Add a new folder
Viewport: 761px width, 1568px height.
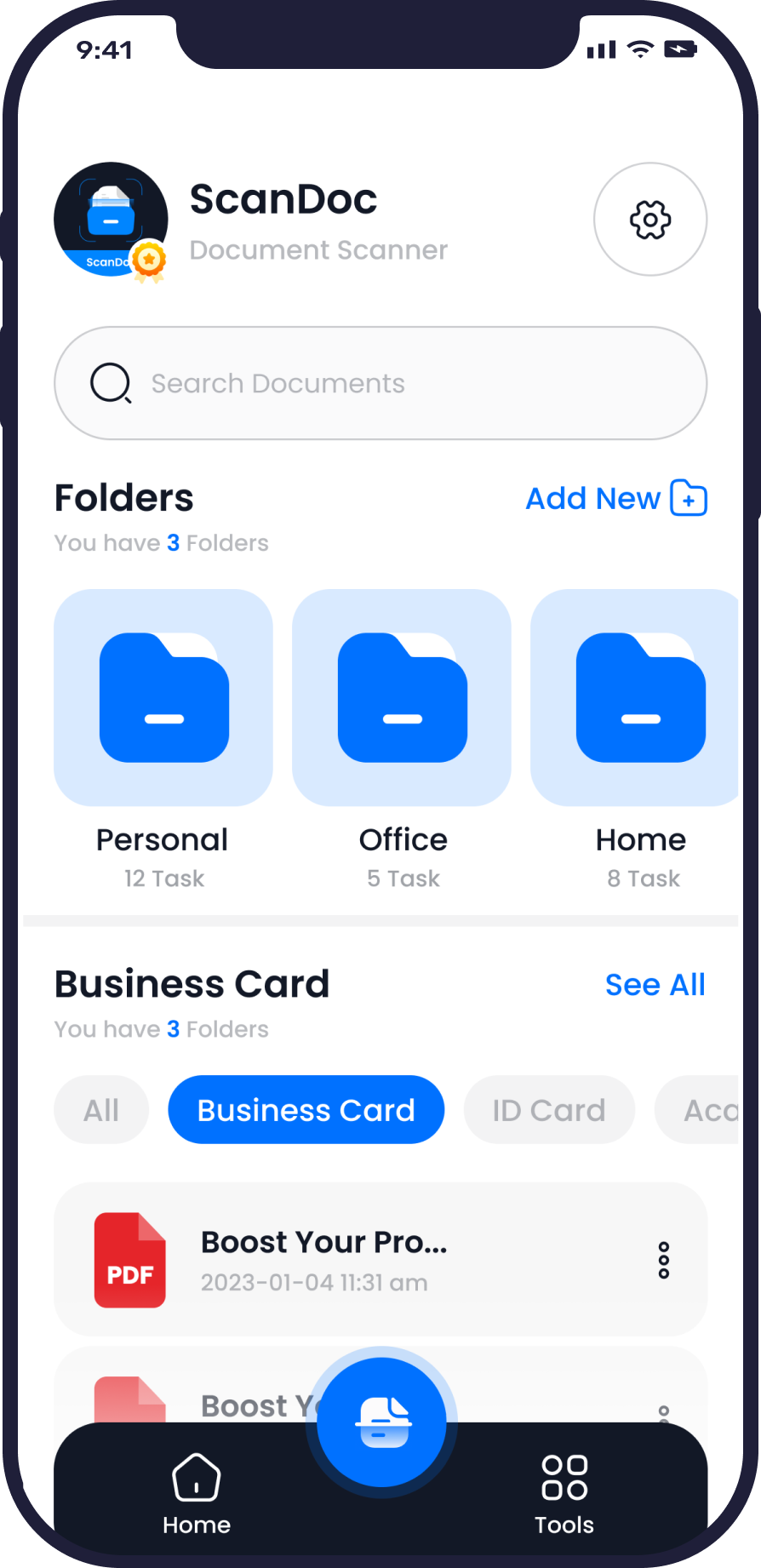point(616,498)
